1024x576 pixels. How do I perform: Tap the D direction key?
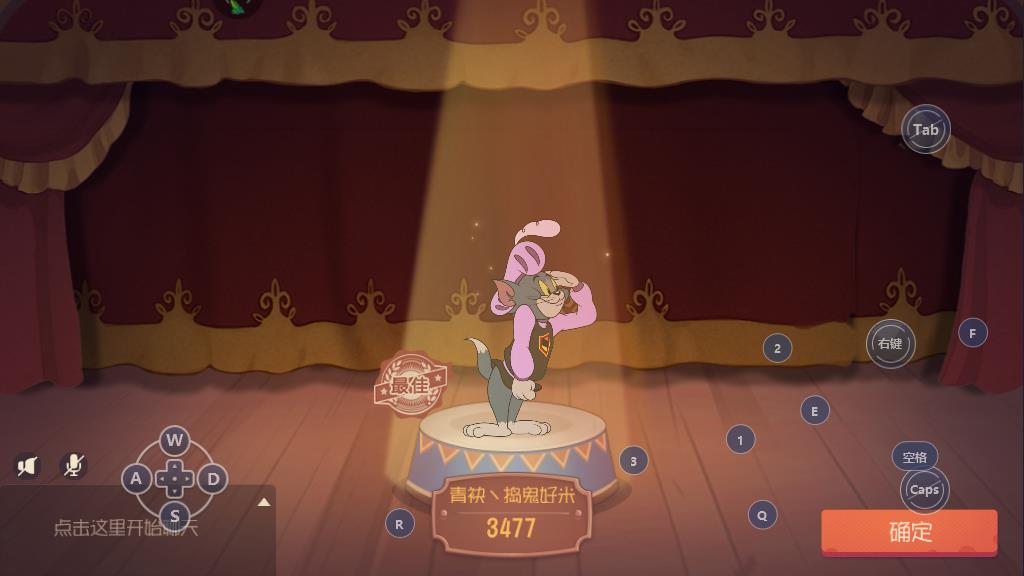point(213,479)
